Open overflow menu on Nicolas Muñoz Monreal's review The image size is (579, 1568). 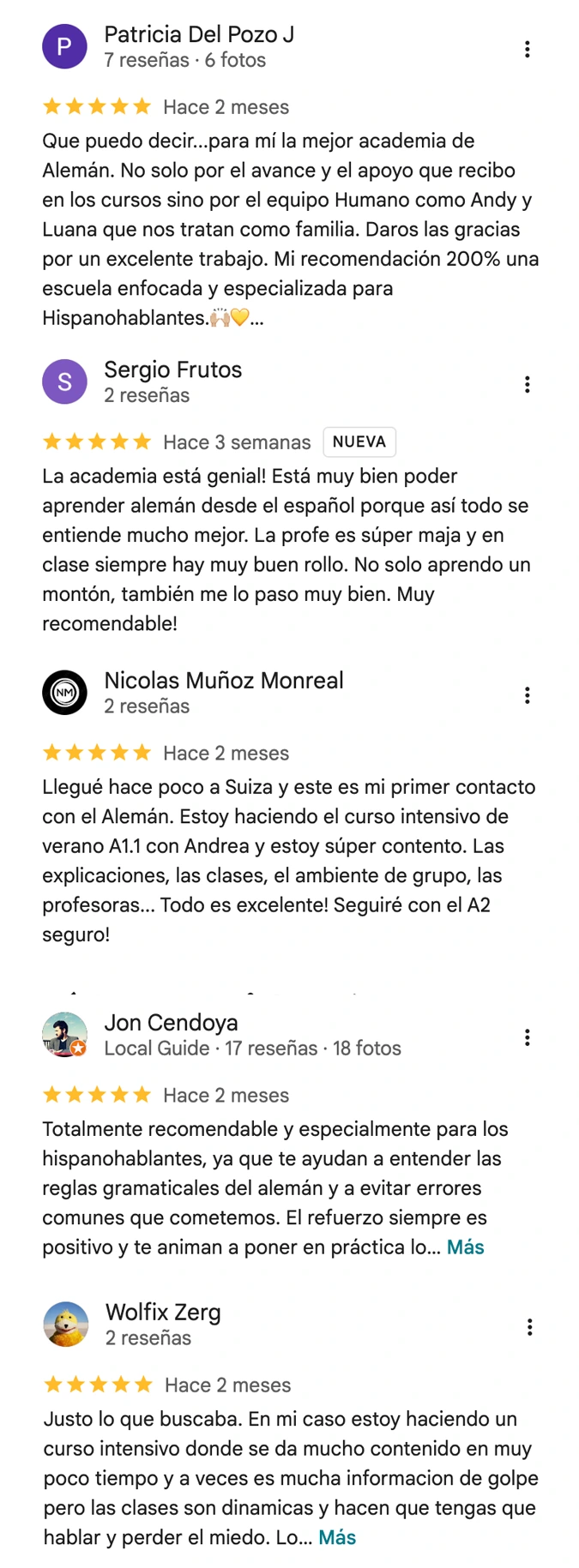tap(527, 695)
